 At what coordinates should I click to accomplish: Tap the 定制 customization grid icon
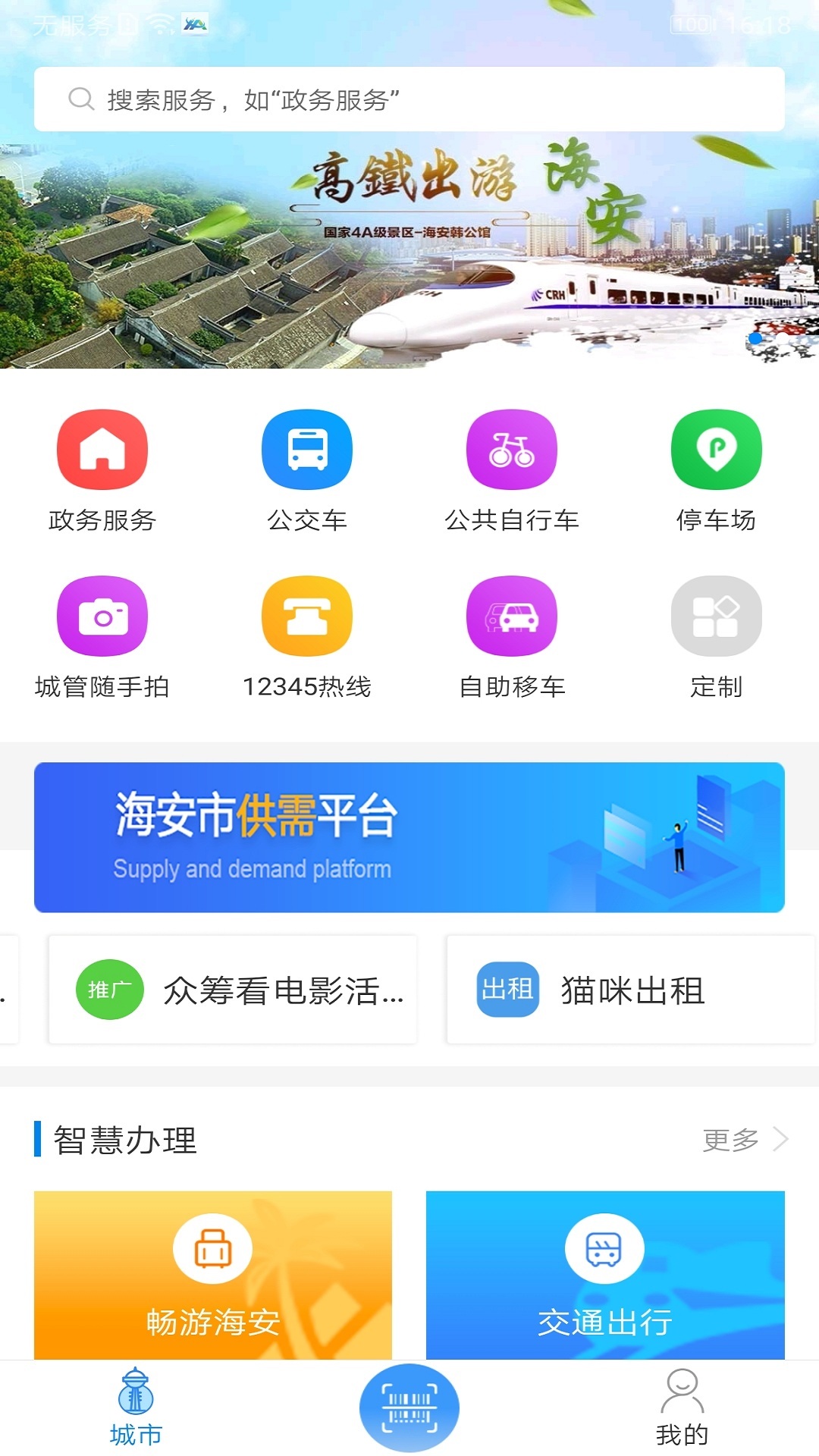coord(716,616)
